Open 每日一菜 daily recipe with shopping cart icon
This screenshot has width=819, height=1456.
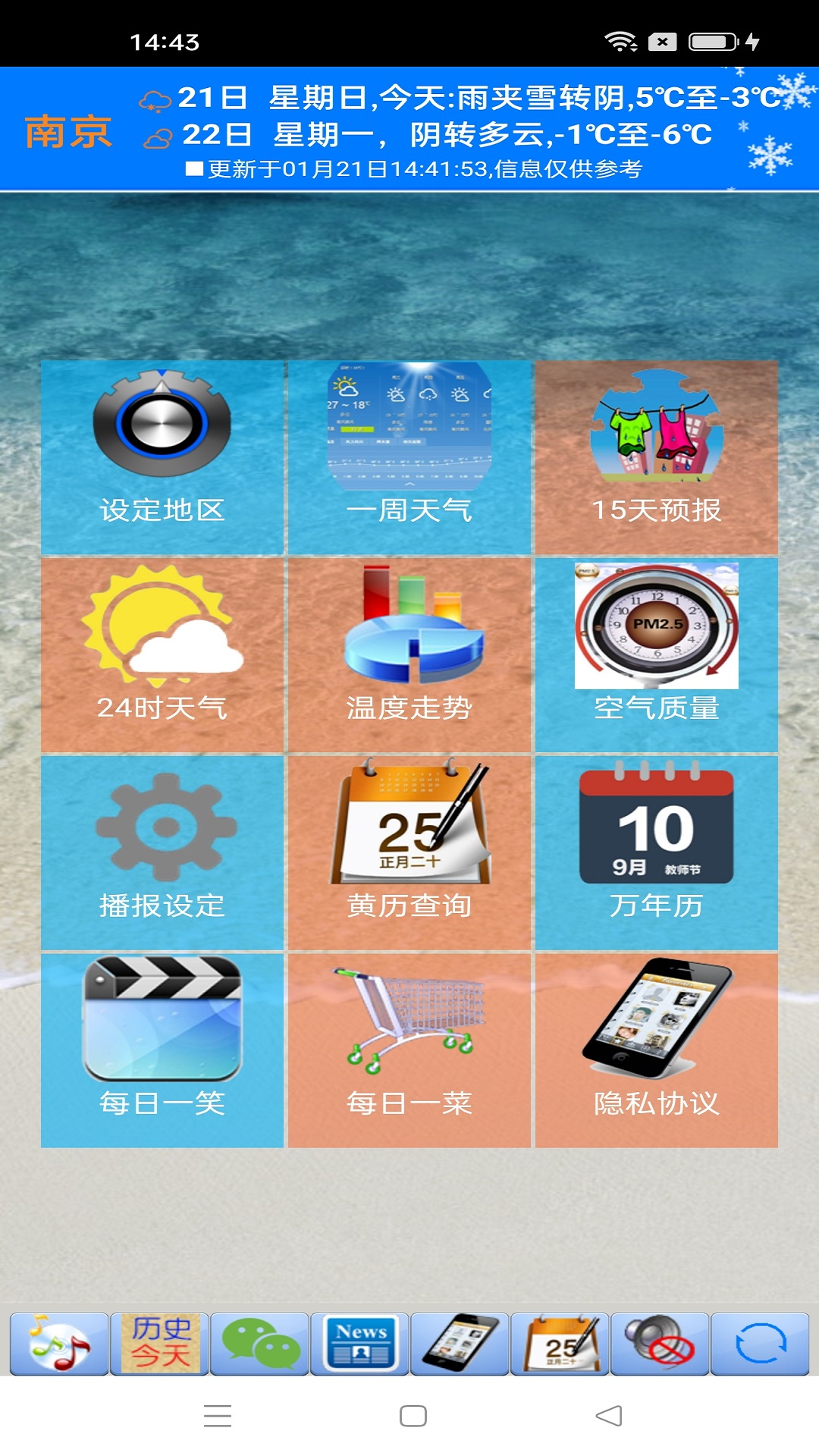pos(409,1046)
